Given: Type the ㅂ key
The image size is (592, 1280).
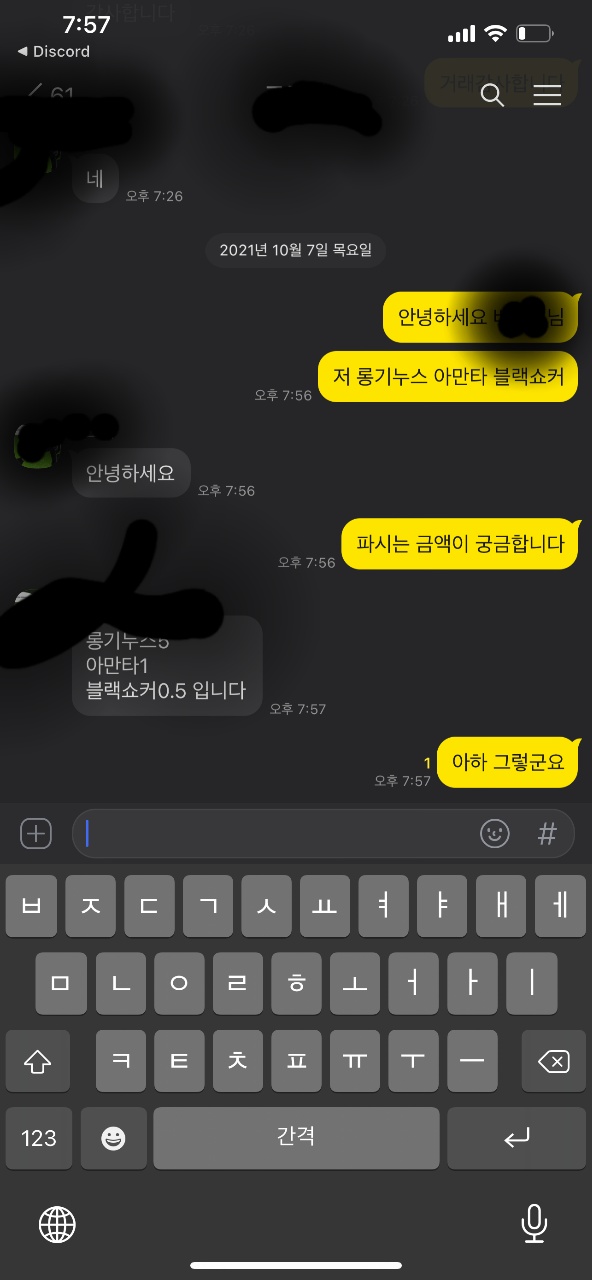Looking at the screenshot, I should click(x=31, y=906).
